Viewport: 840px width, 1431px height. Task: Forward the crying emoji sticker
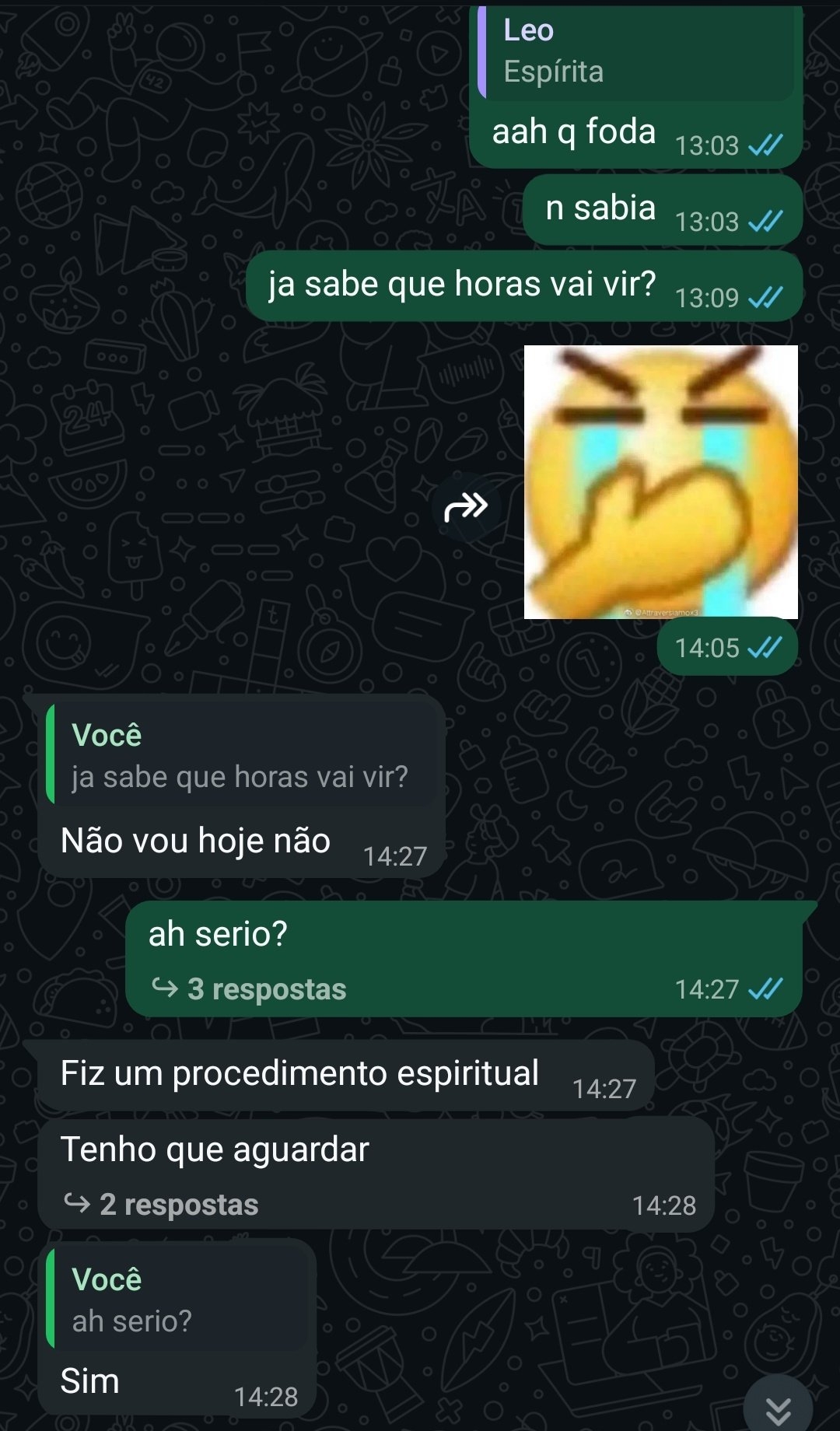465,507
